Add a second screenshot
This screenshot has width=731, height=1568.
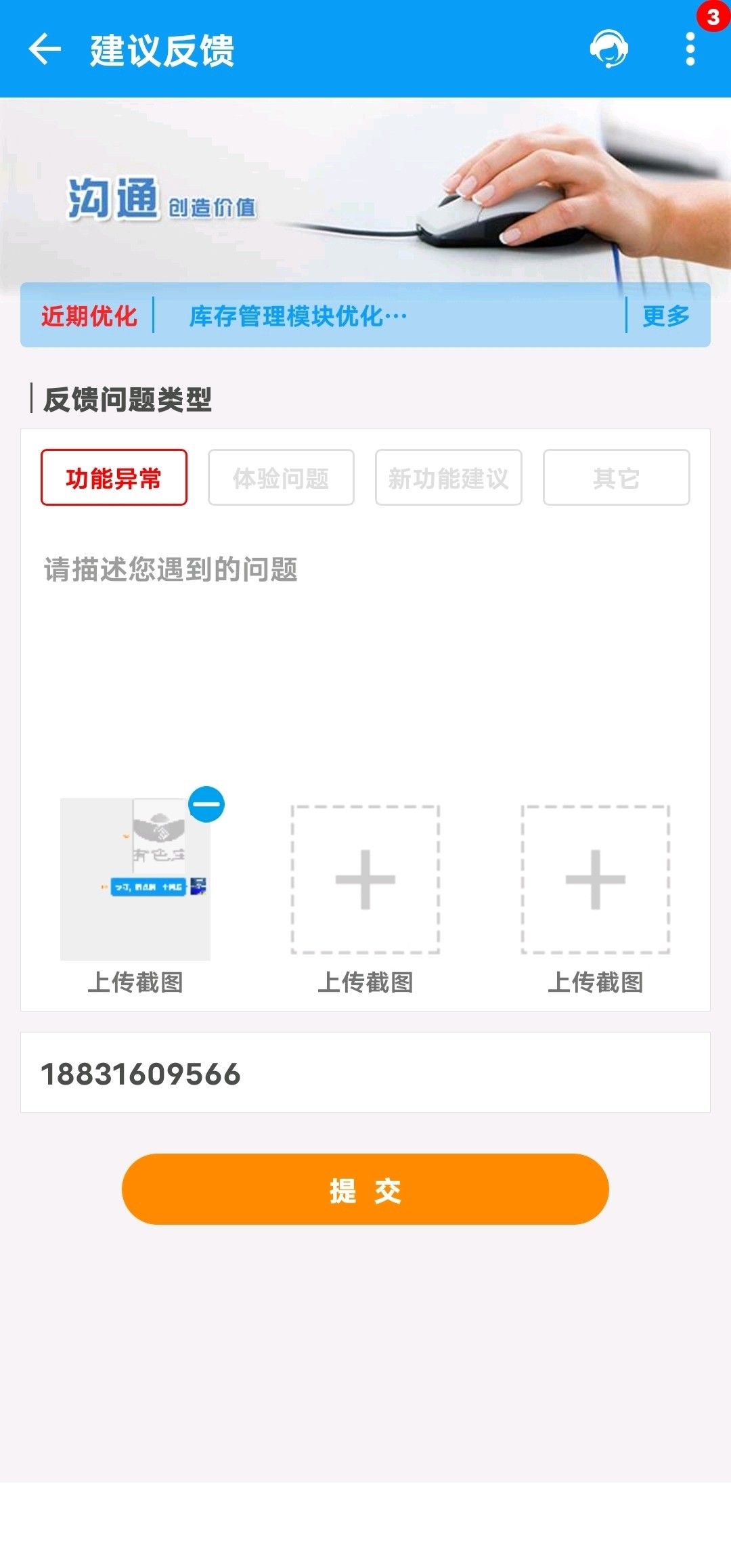tap(365, 879)
